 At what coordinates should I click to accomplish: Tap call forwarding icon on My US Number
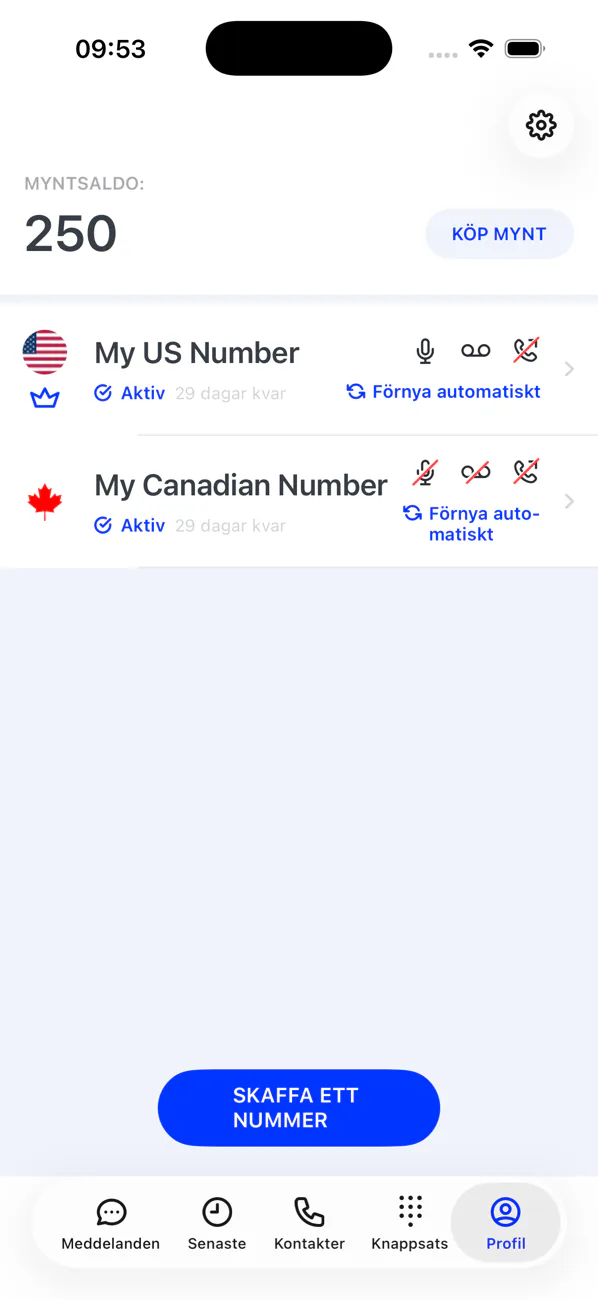526,351
